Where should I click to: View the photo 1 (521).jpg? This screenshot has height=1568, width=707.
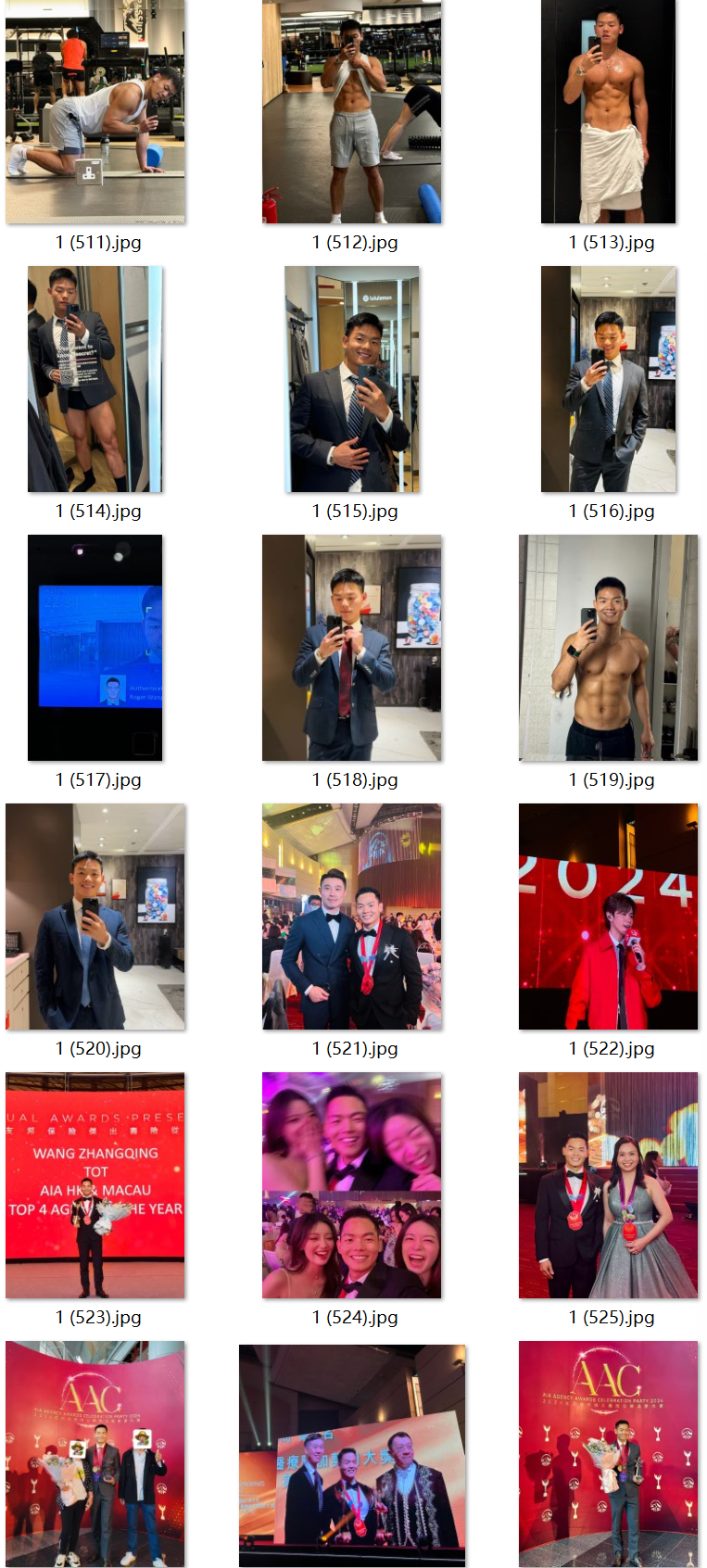[352, 917]
